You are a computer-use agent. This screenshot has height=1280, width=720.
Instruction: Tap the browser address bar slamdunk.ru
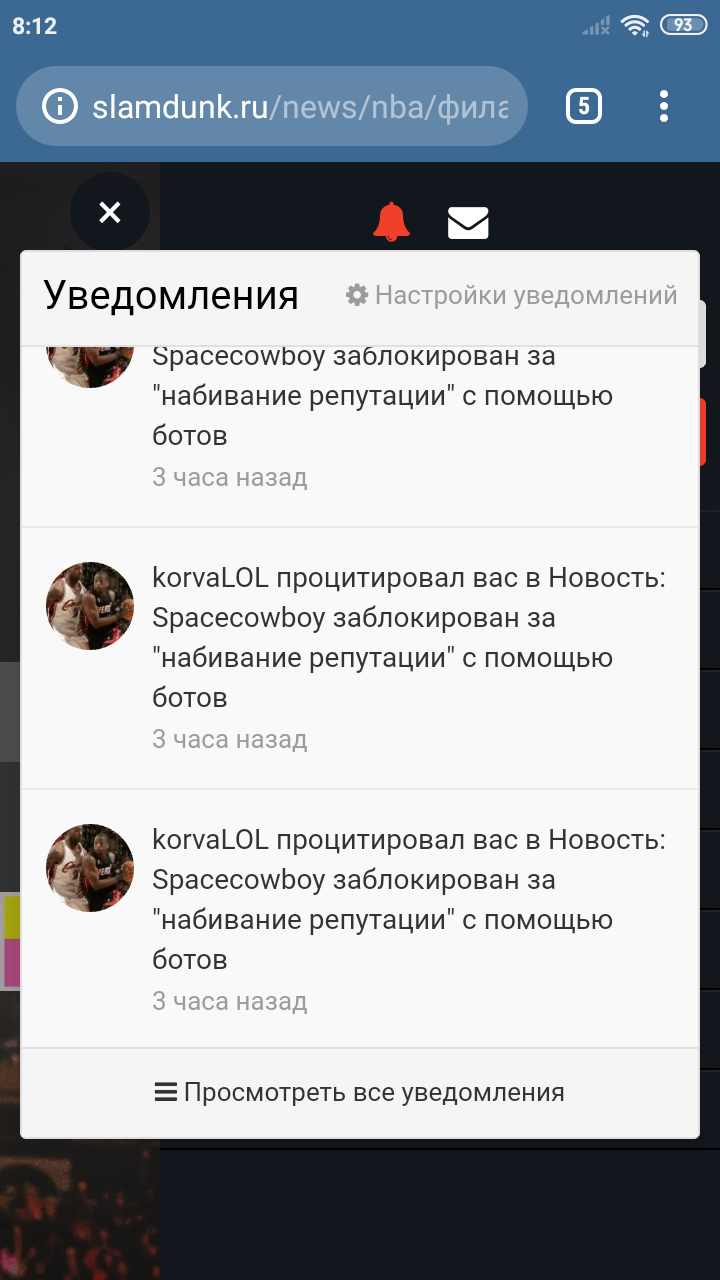coord(271,106)
